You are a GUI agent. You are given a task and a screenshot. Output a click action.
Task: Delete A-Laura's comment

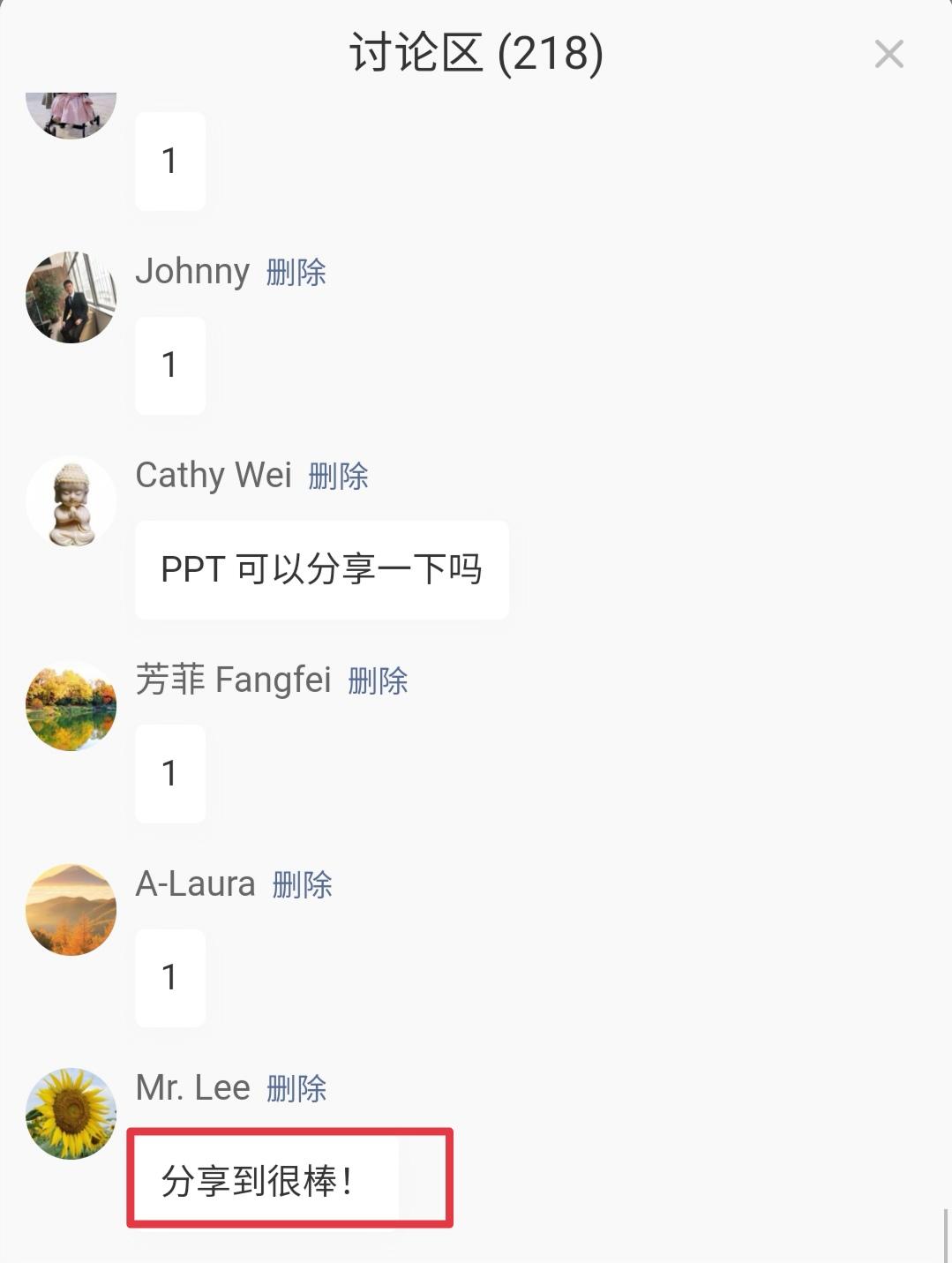click(x=302, y=884)
